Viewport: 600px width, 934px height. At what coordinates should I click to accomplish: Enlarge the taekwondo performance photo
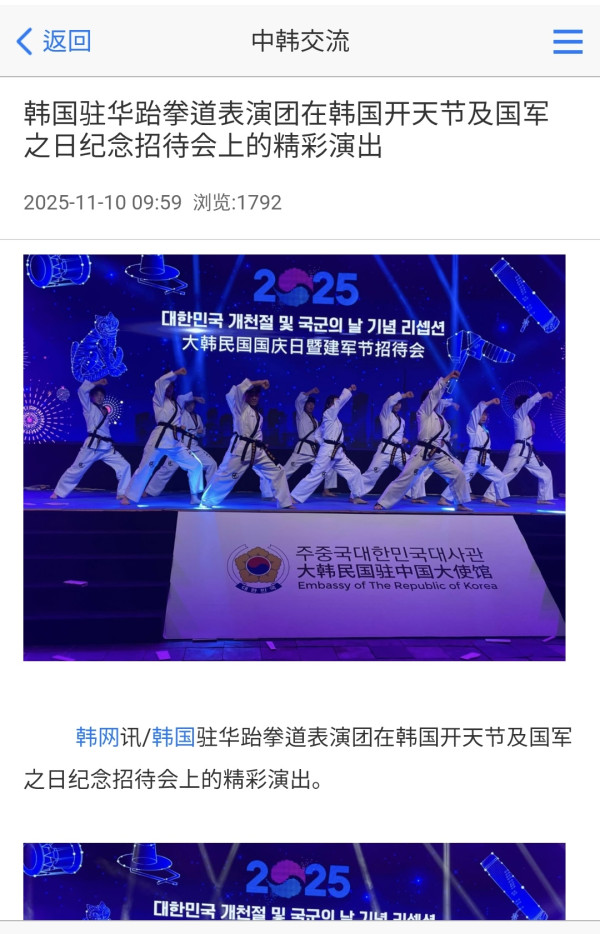(294, 457)
